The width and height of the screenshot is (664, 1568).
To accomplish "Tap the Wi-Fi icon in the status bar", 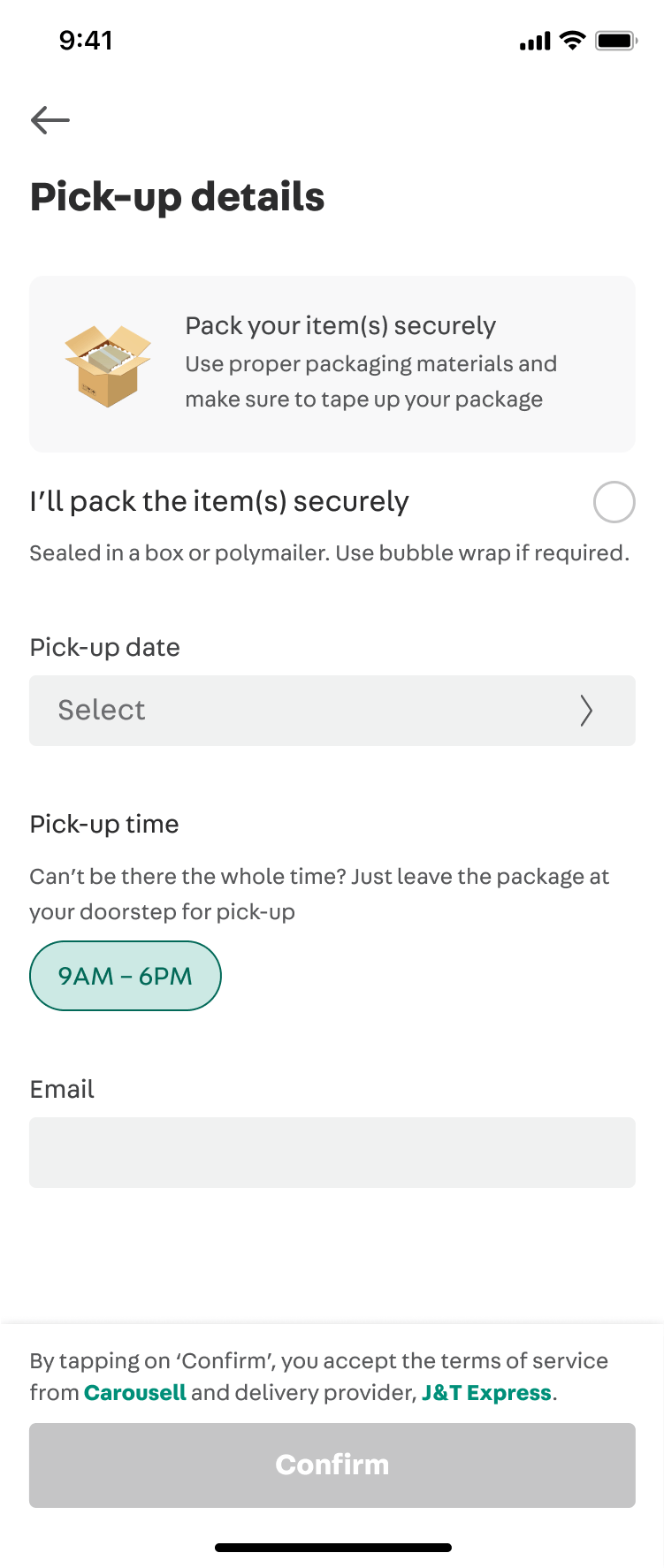I will (x=571, y=39).
